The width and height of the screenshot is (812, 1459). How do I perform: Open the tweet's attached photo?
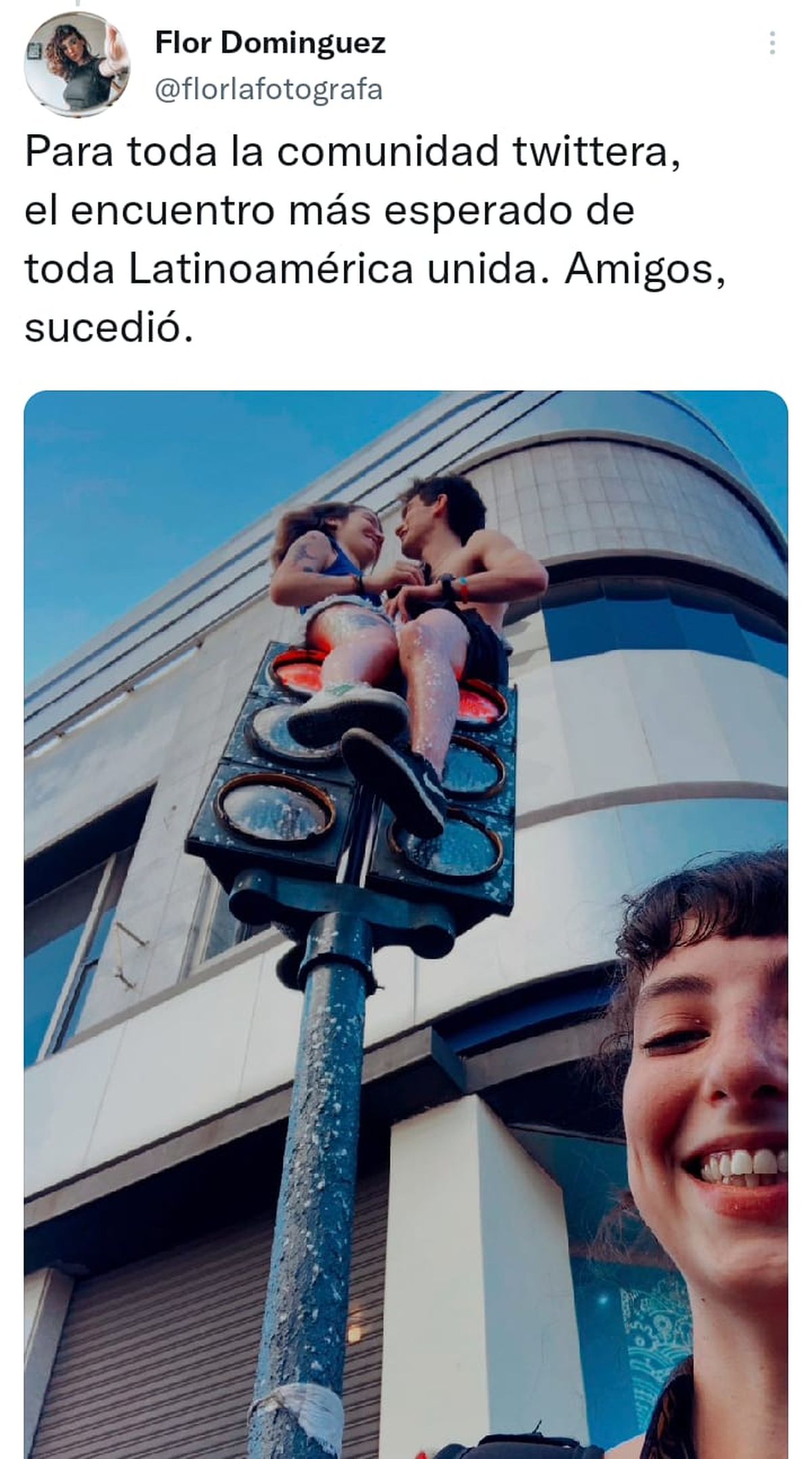click(406, 921)
